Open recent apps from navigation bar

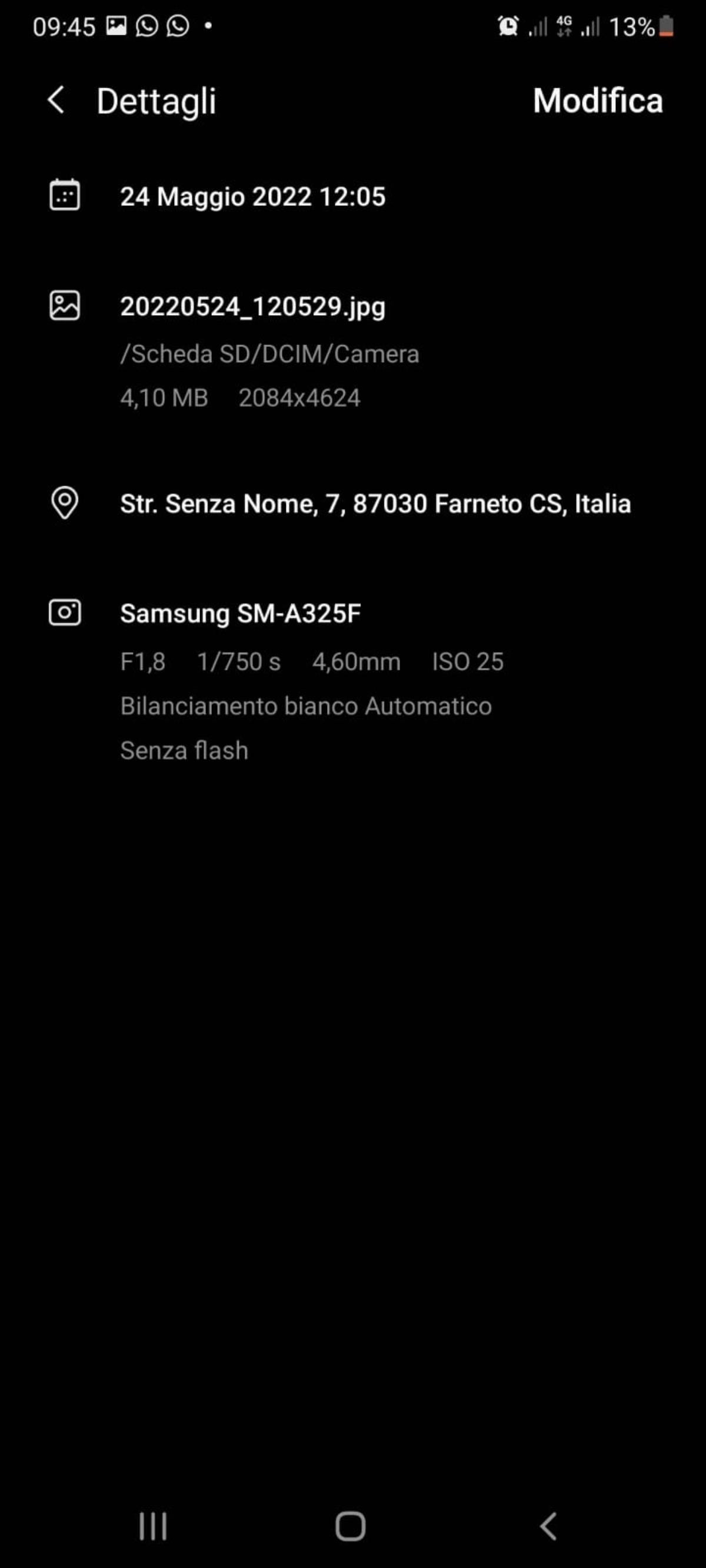[152, 1526]
